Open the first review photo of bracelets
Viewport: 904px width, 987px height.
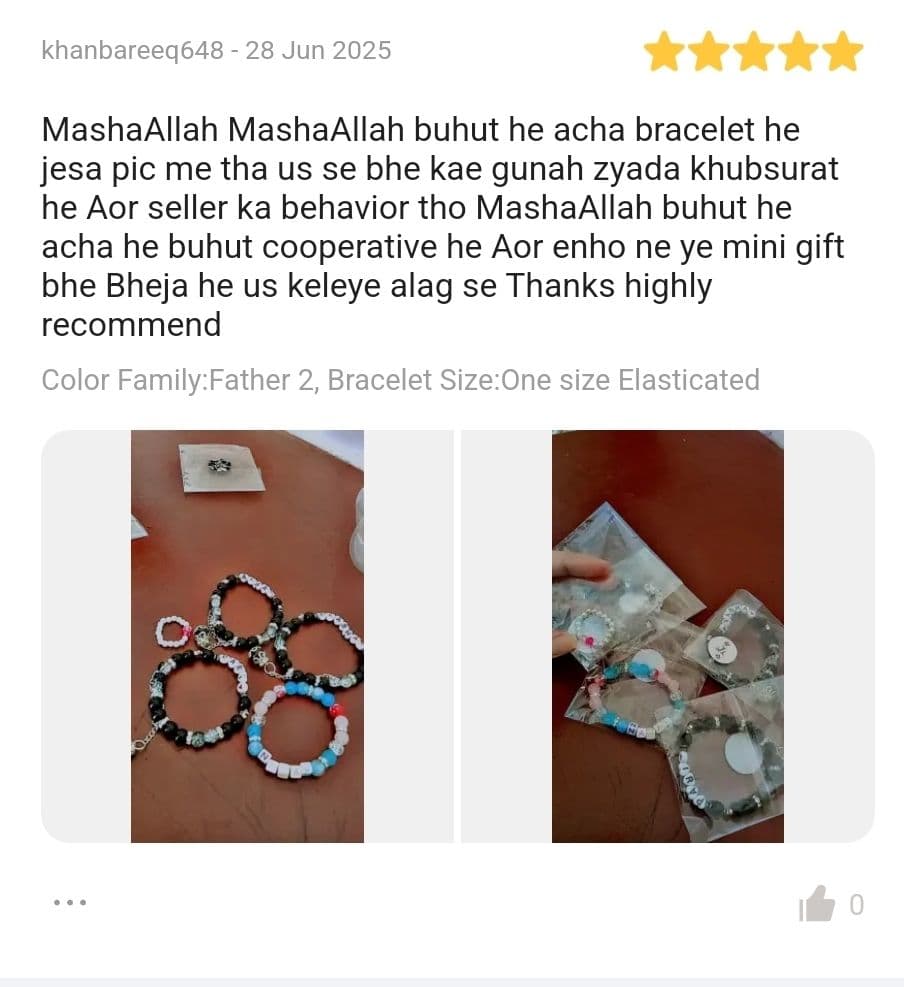pyautogui.click(x=247, y=636)
